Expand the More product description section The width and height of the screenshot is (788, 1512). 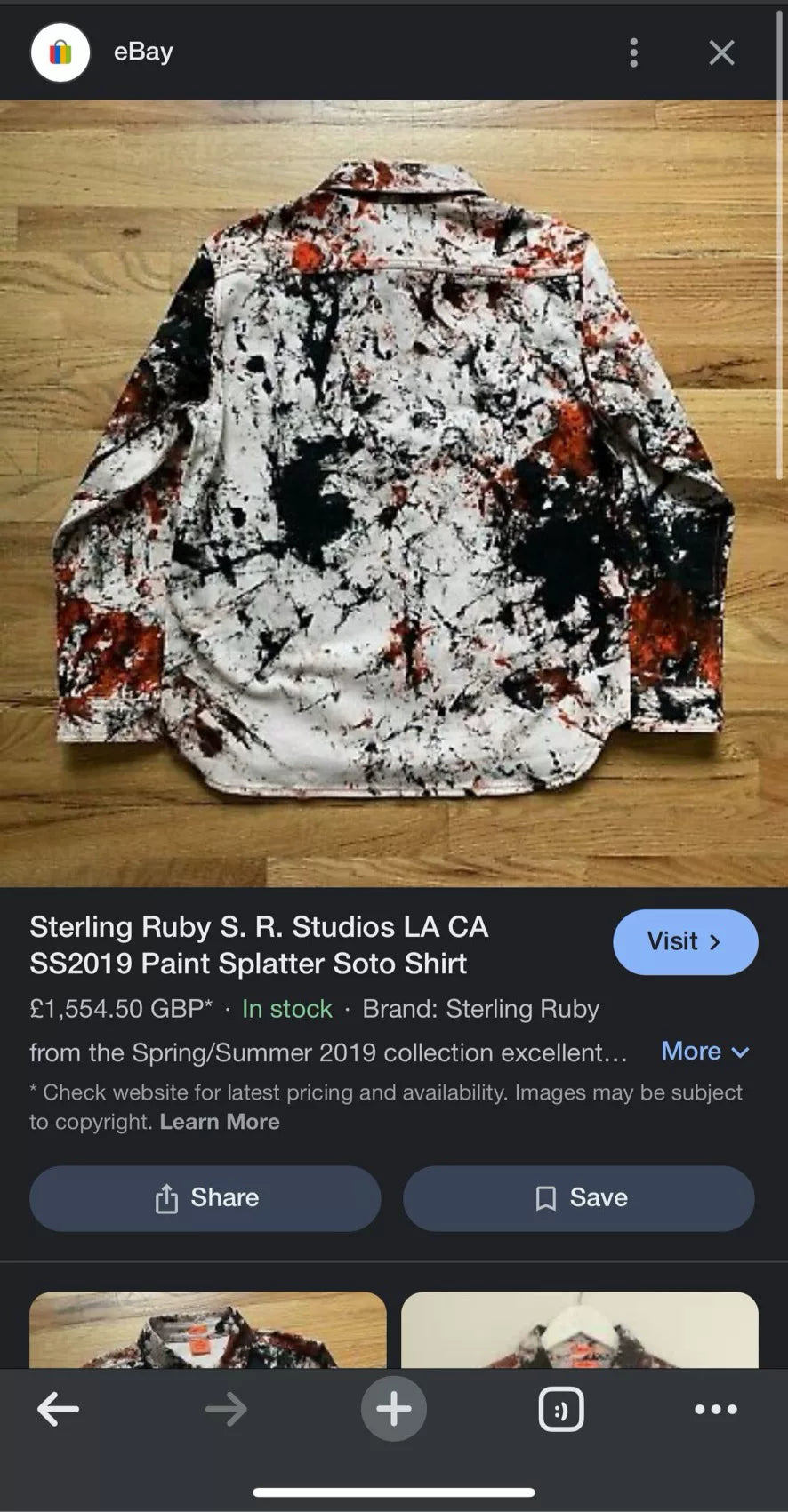point(705,1052)
